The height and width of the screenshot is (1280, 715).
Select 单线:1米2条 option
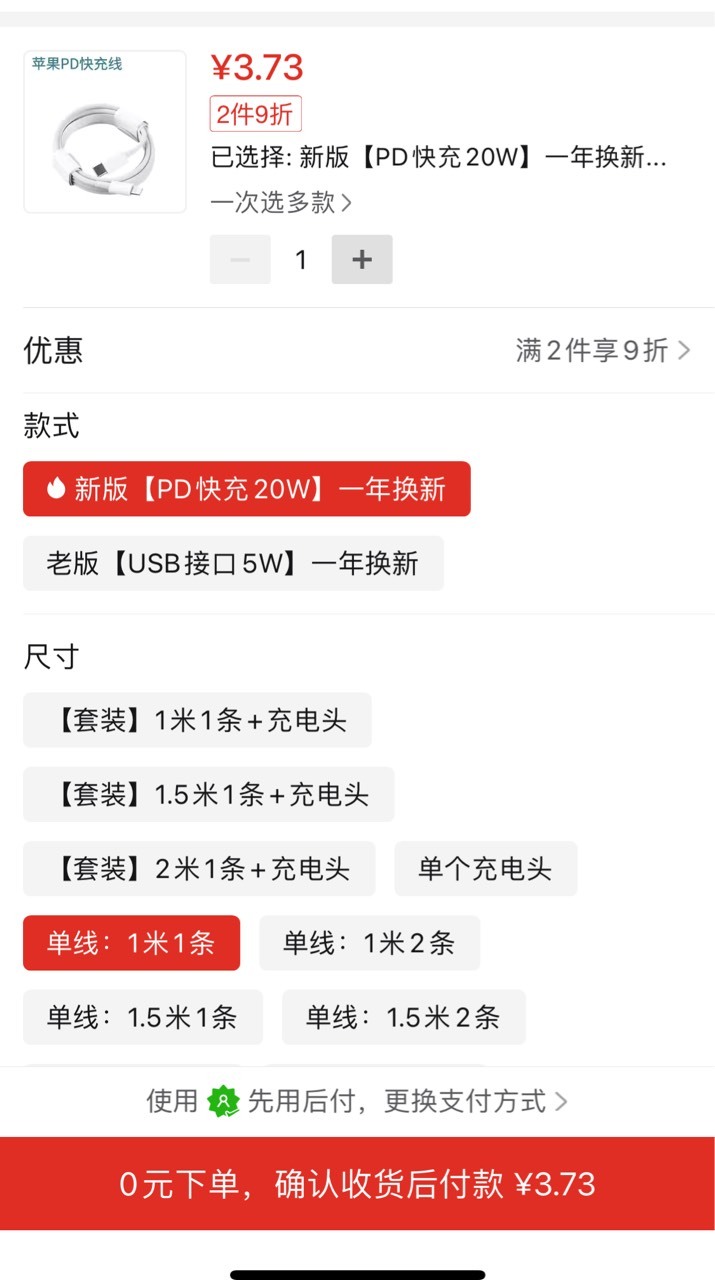[x=369, y=943]
